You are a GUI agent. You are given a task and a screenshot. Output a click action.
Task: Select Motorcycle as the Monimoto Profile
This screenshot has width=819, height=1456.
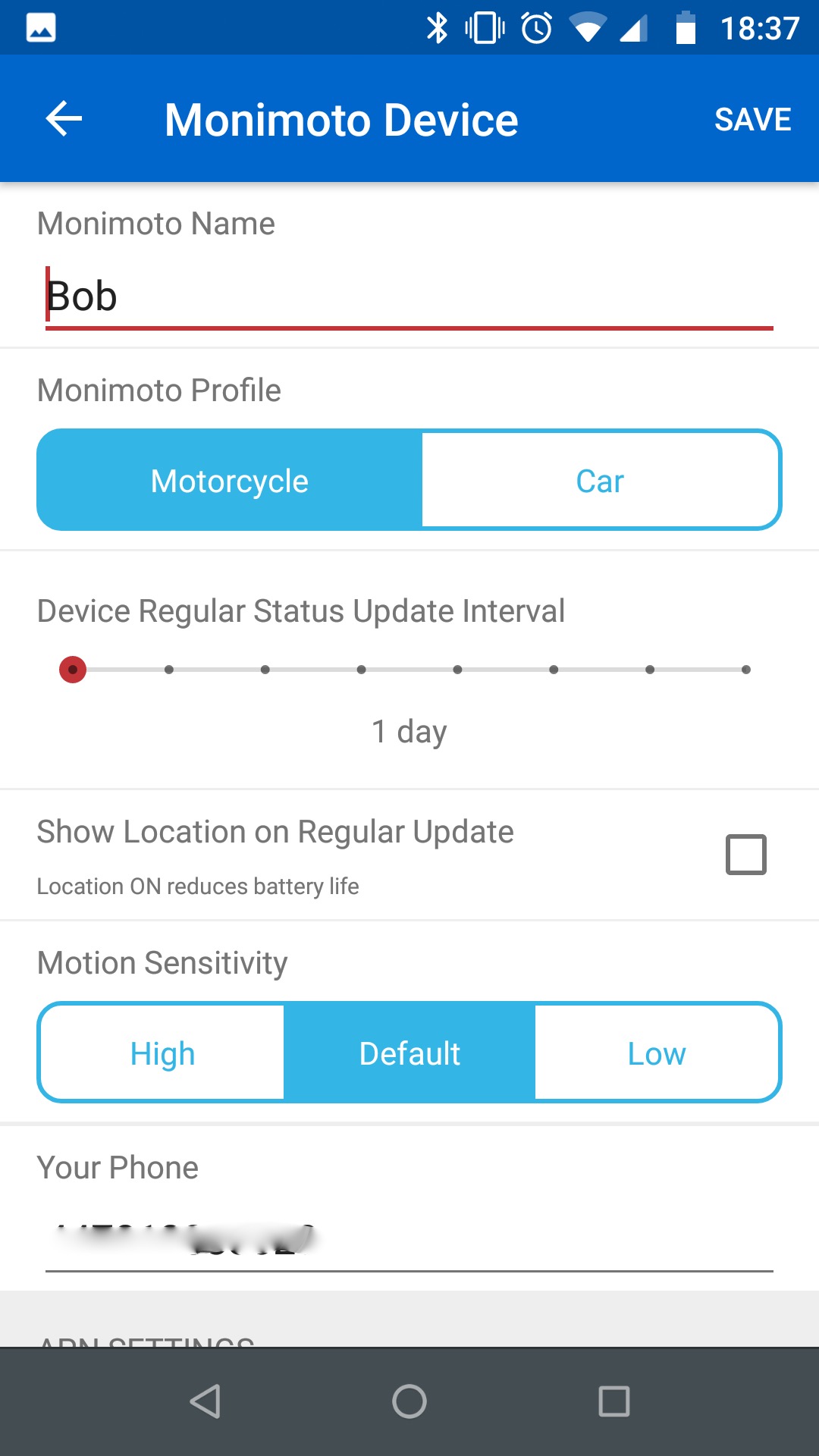pyautogui.click(x=228, y=479)
